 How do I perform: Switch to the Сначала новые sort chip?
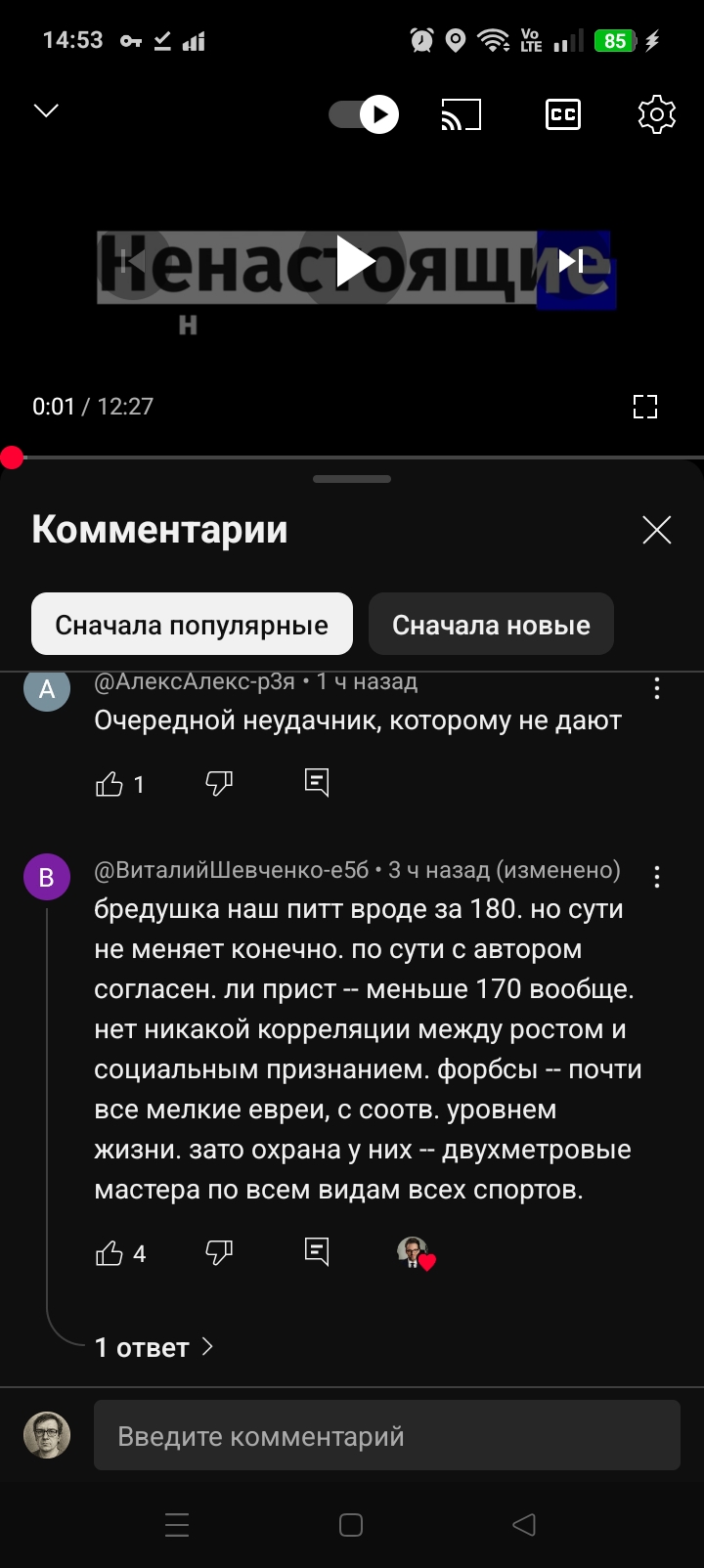pyautogui.click(x=491, y=625)
